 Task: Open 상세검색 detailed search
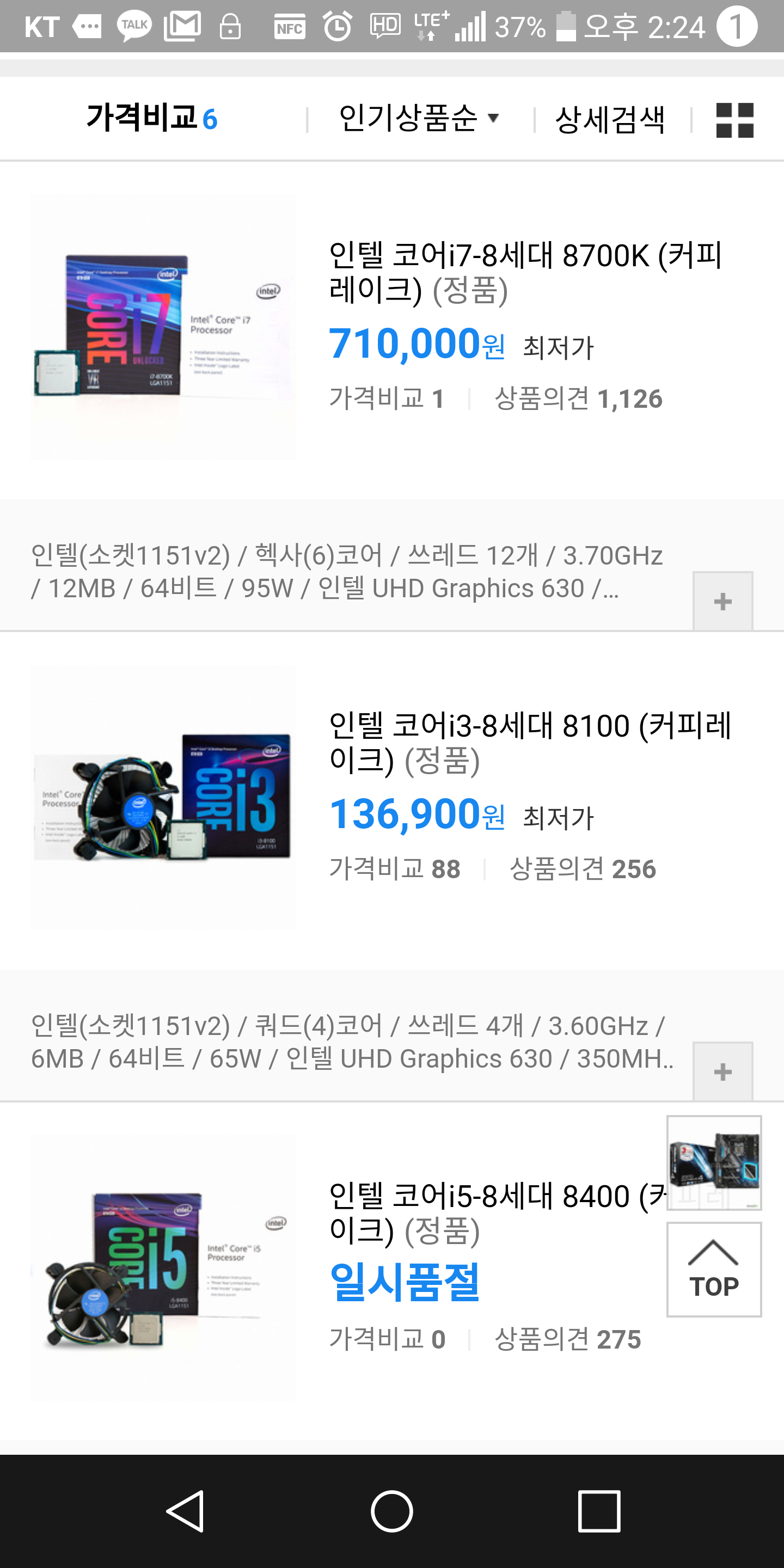[610, 118]
